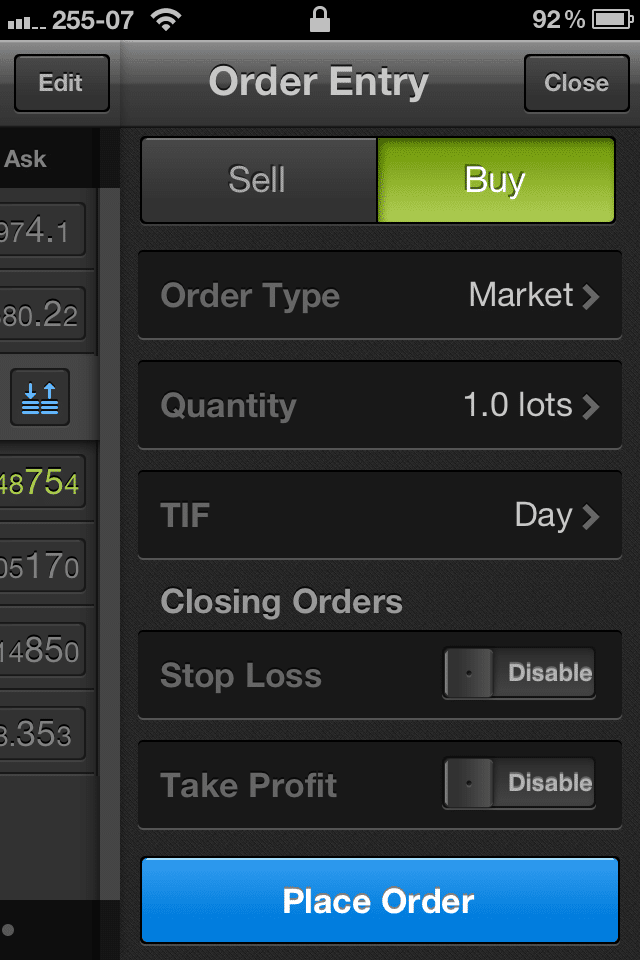The height and width of the screenshot is (960, 640).
Task: Select the ask price ending 14850
Action: point(40,652)
